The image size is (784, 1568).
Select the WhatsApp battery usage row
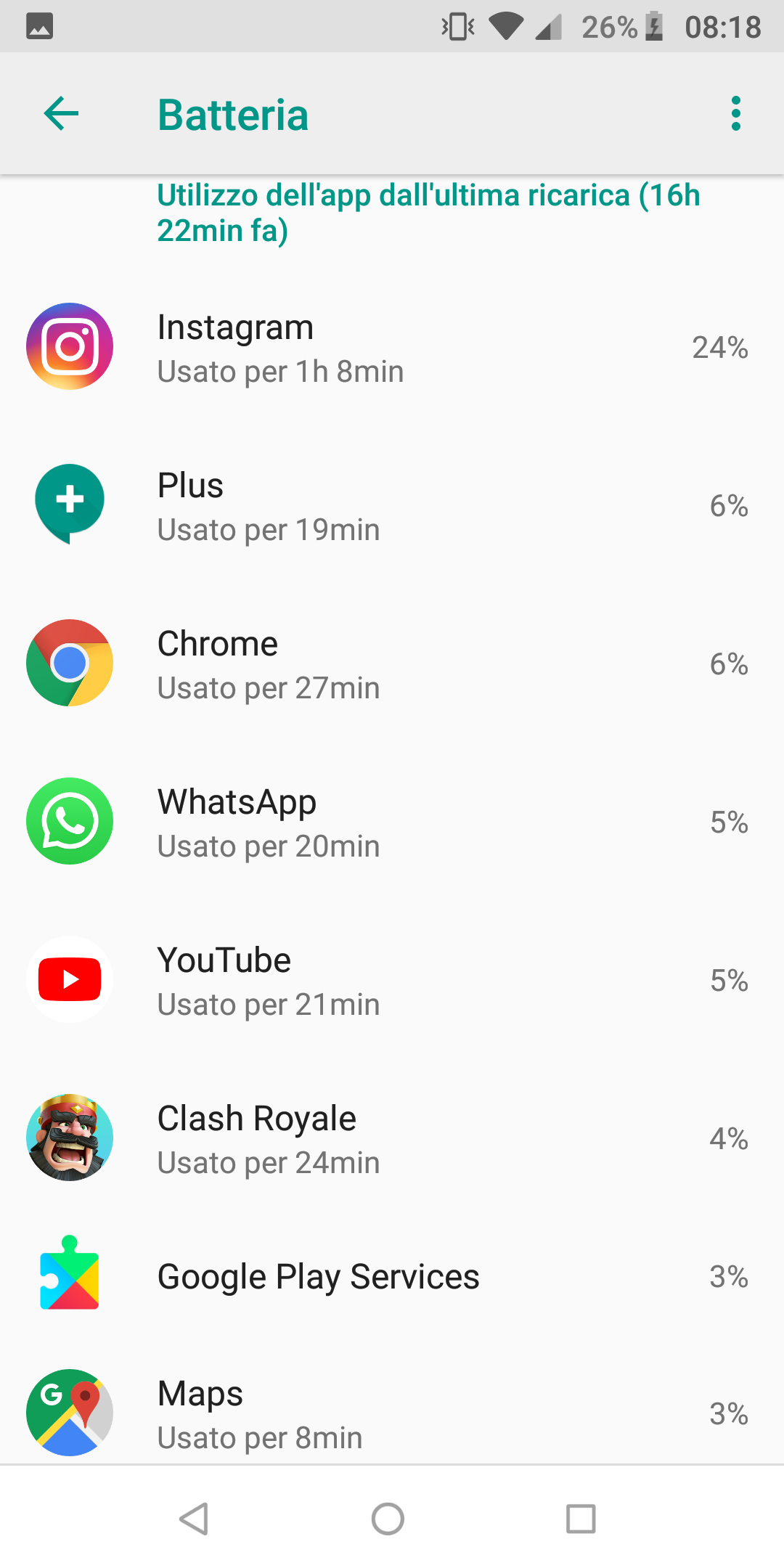pos(392,822)
